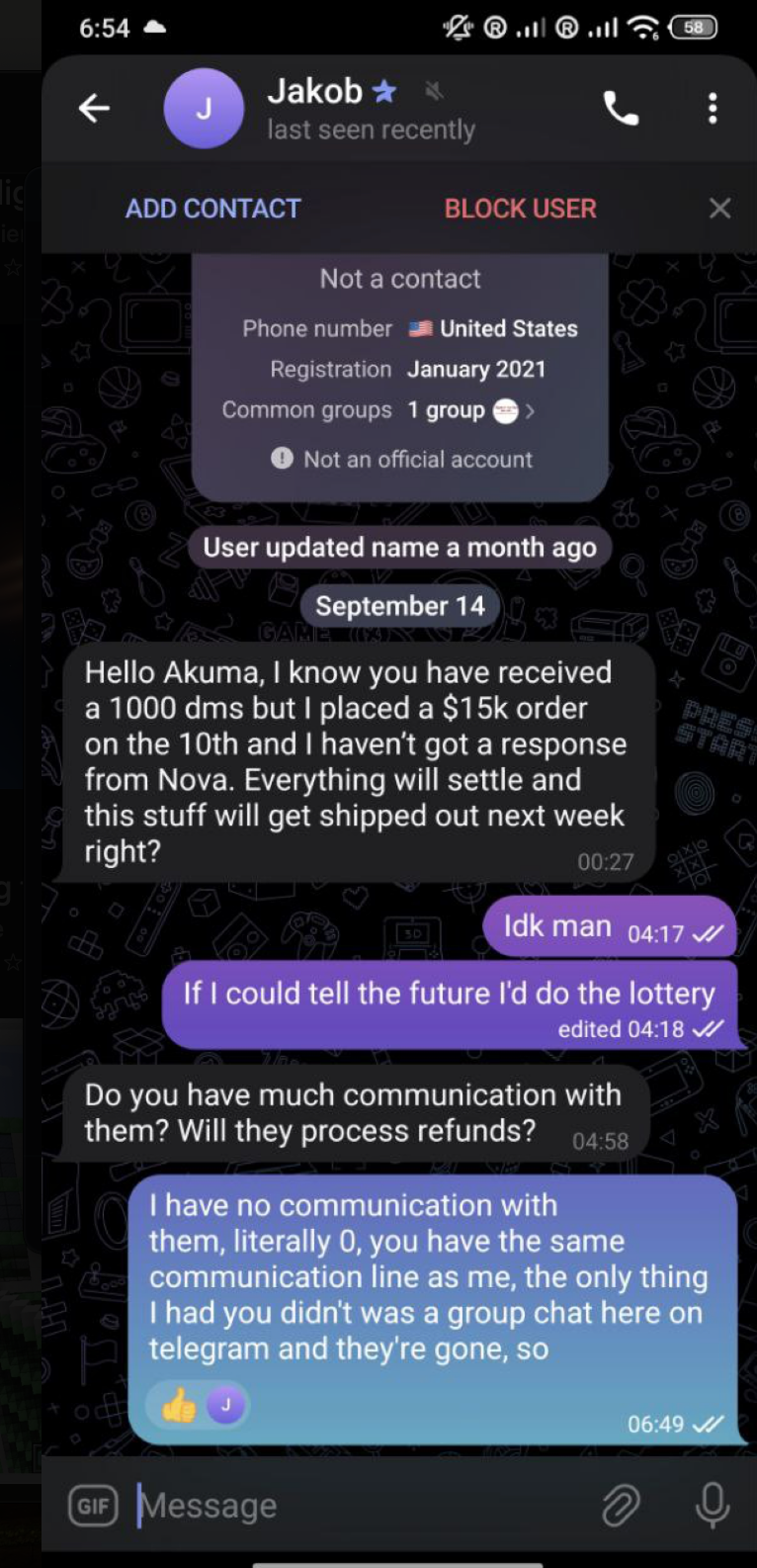Screen dimensions: 757x1568
Task: Click the GIF icon in the message bar
Action: pyautogui.click(x=93, y=1505)
